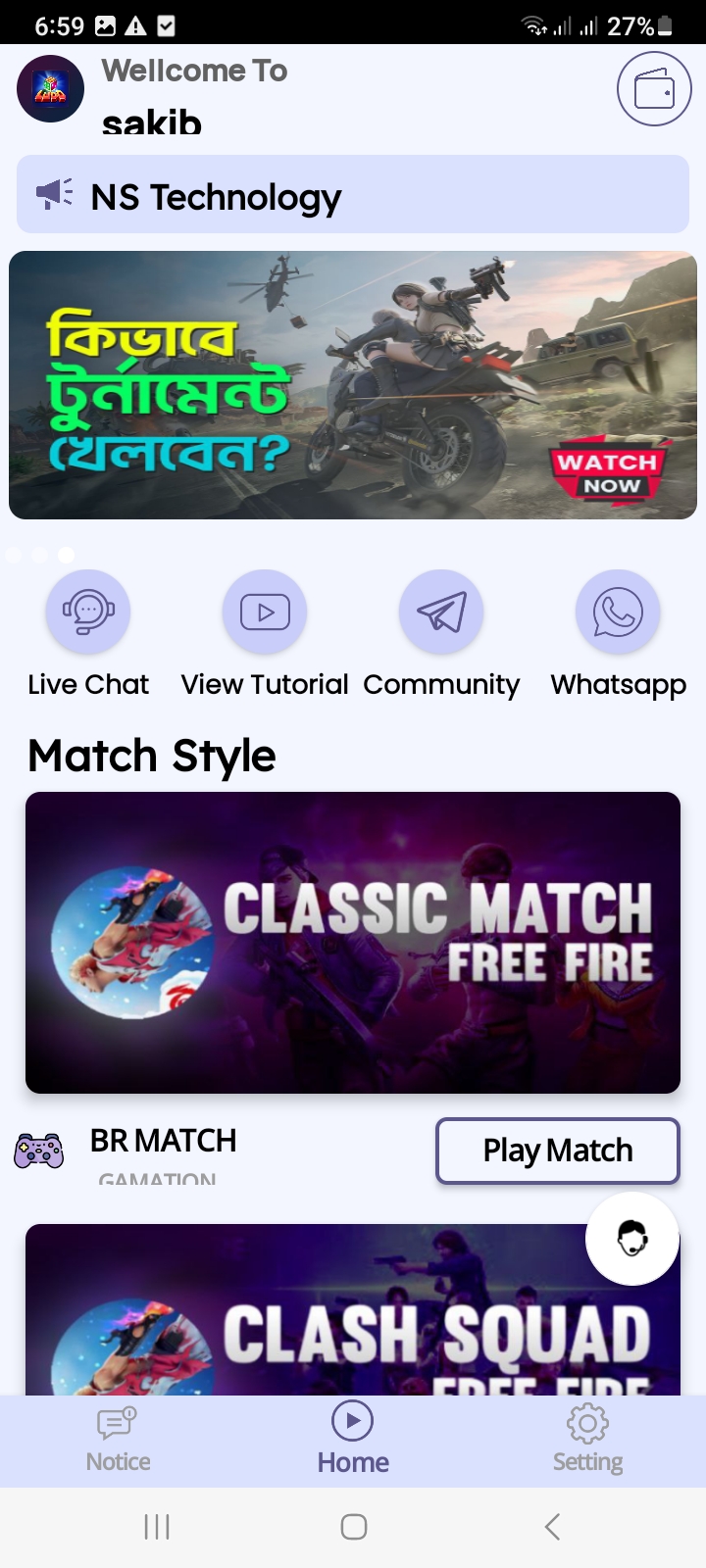Screen dimensions: 706x1568
Task: Tap Play Match for BR MATCH
Action: coord(558,1151)
